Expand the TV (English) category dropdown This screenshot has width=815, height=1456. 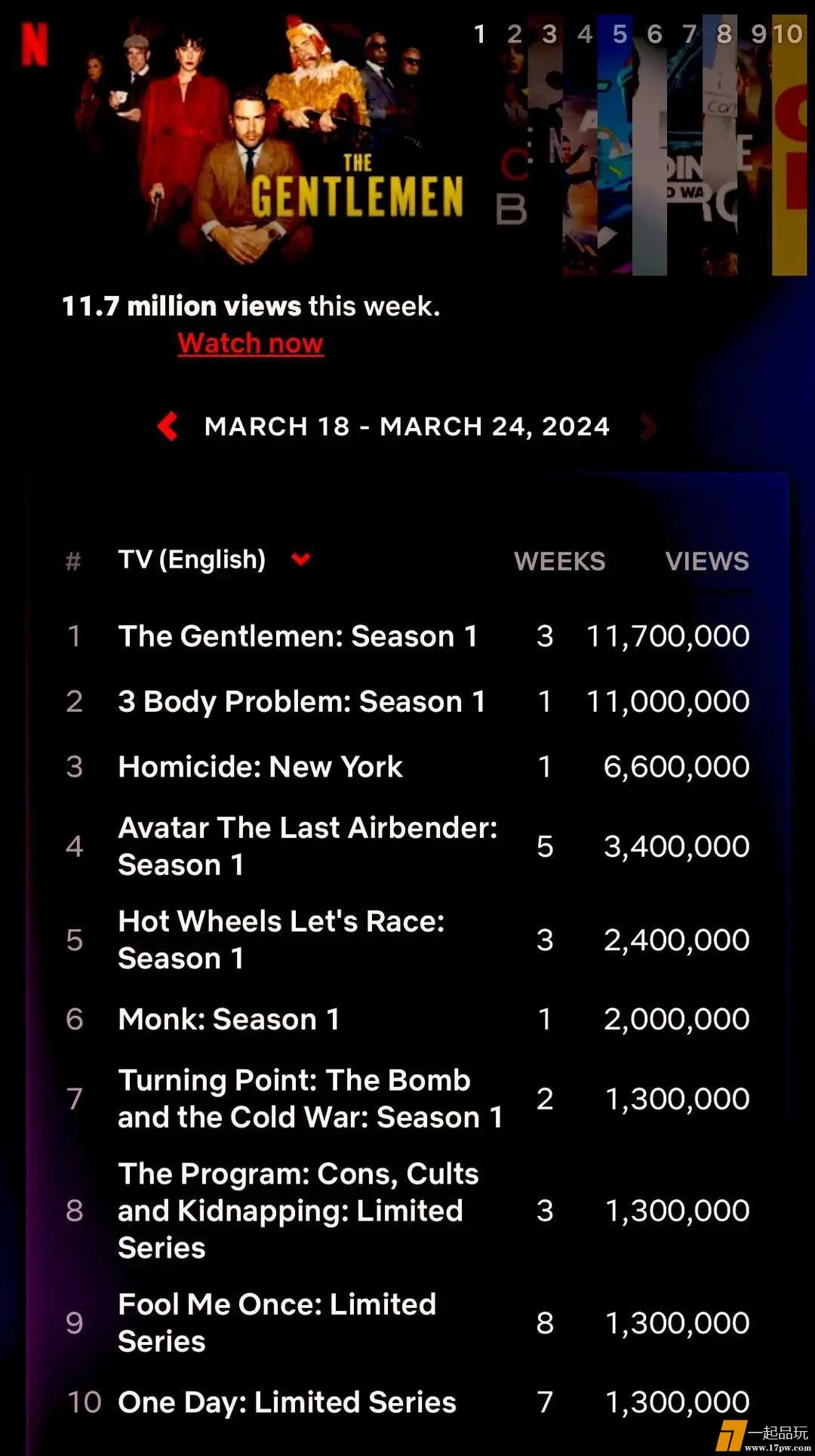point(300,559)
